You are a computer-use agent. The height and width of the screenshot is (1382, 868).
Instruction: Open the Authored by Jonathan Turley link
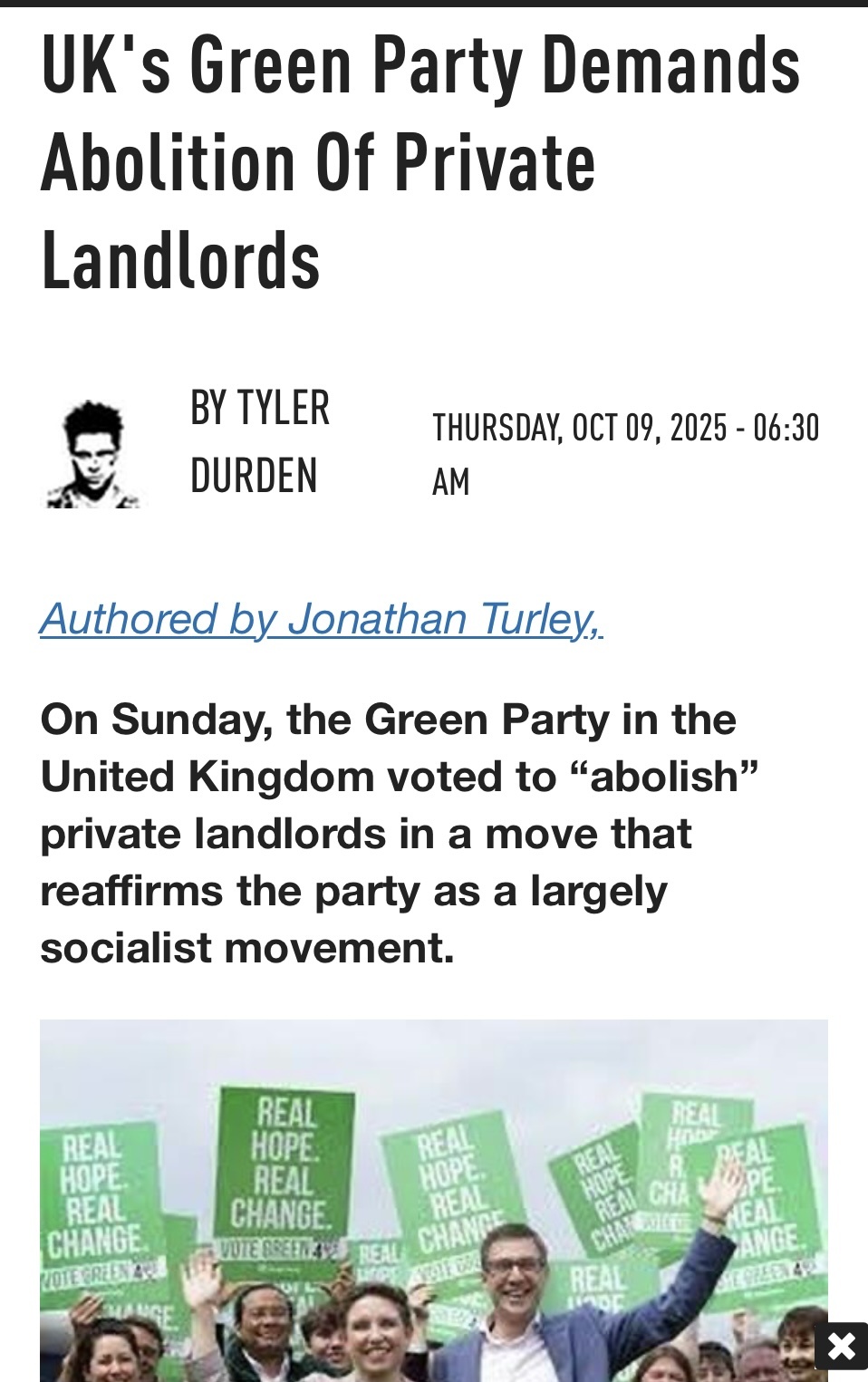tap(321, 620)
